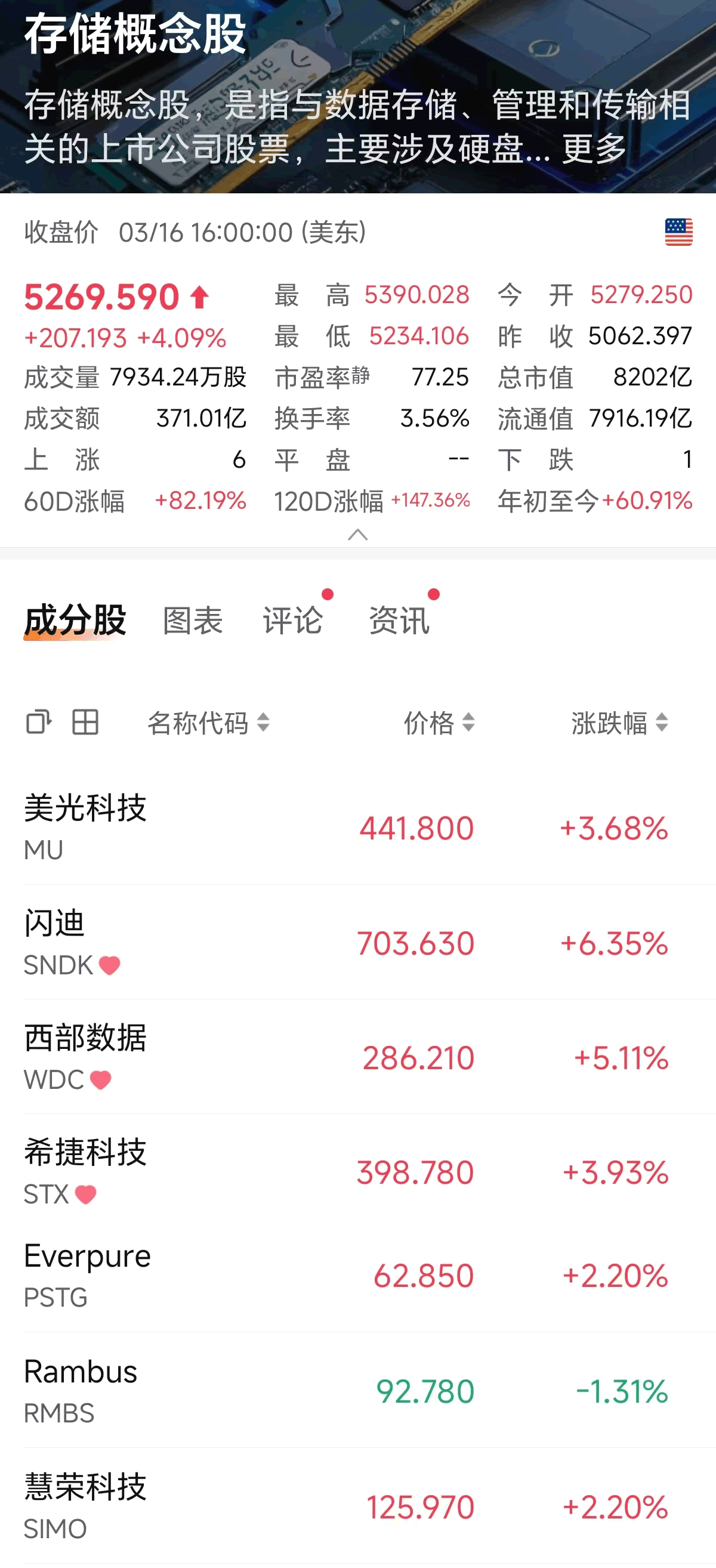Collapse the index details panel
716x1568 pixels.
click(357, 535)
